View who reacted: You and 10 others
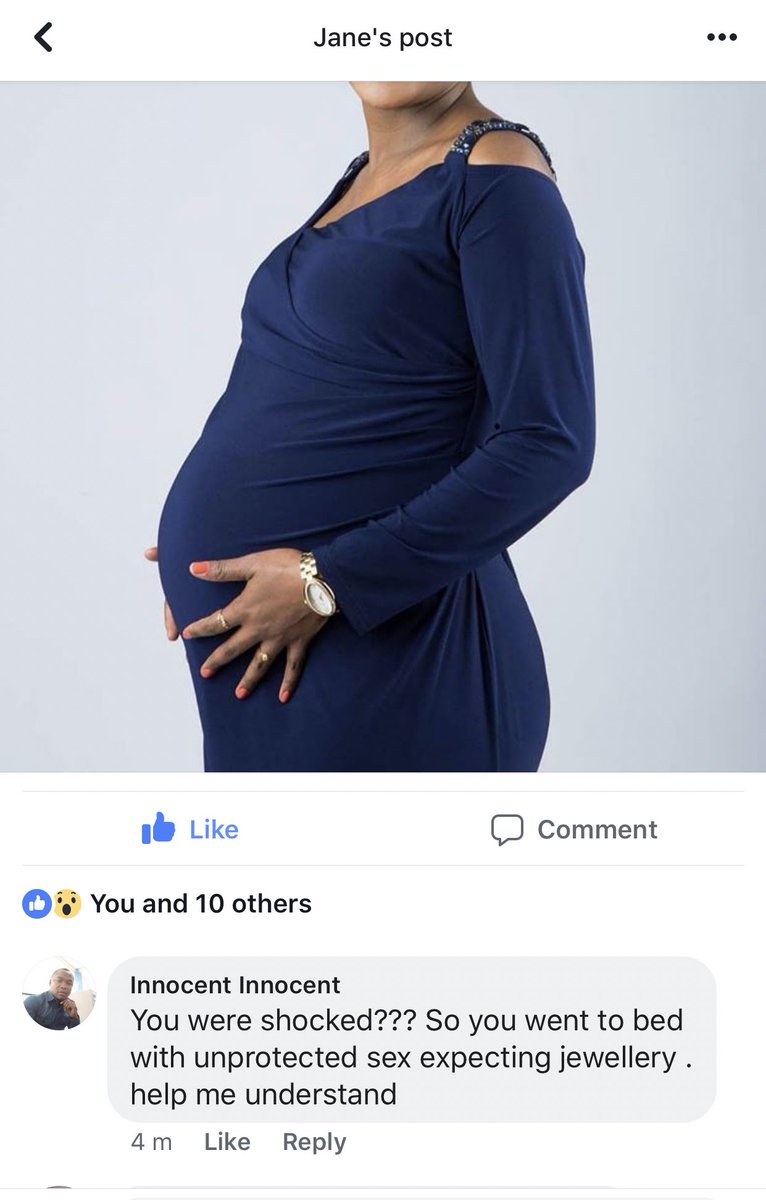The width and height of the screenshot is (766, 1200). click(x=200, y=904)
